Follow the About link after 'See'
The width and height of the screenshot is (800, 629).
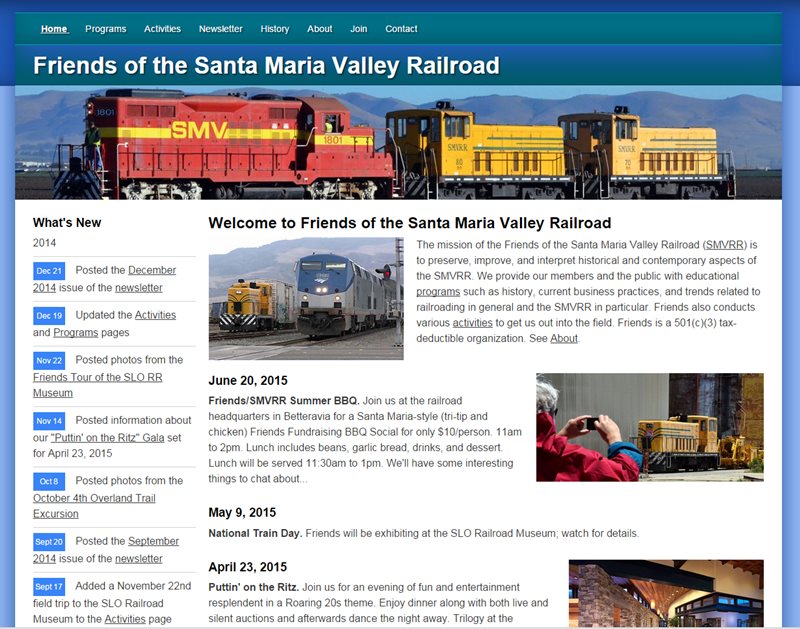click(564, 339)
